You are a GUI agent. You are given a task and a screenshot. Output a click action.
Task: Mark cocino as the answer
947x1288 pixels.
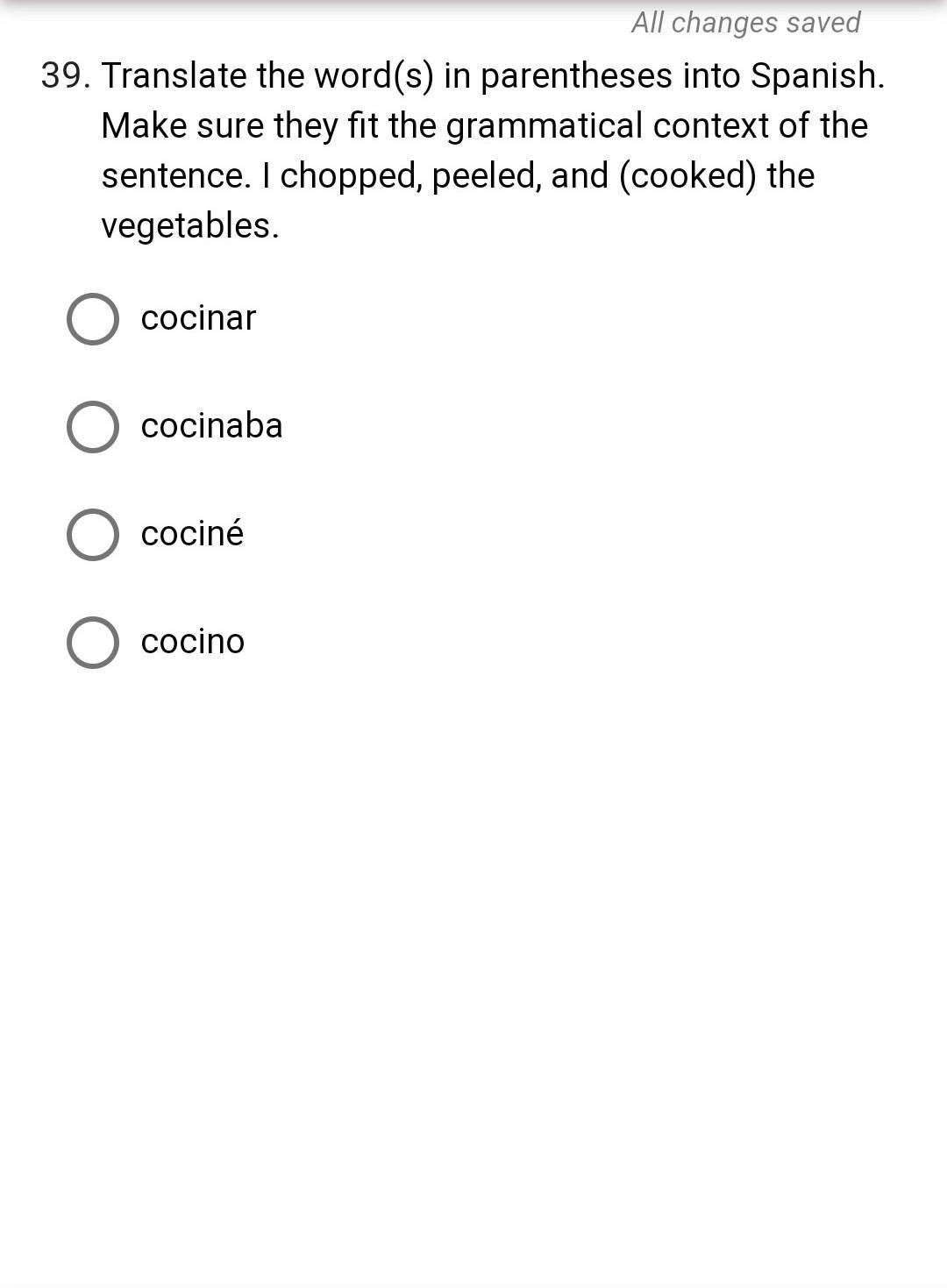pyautogui.click(x=93, y=643)
